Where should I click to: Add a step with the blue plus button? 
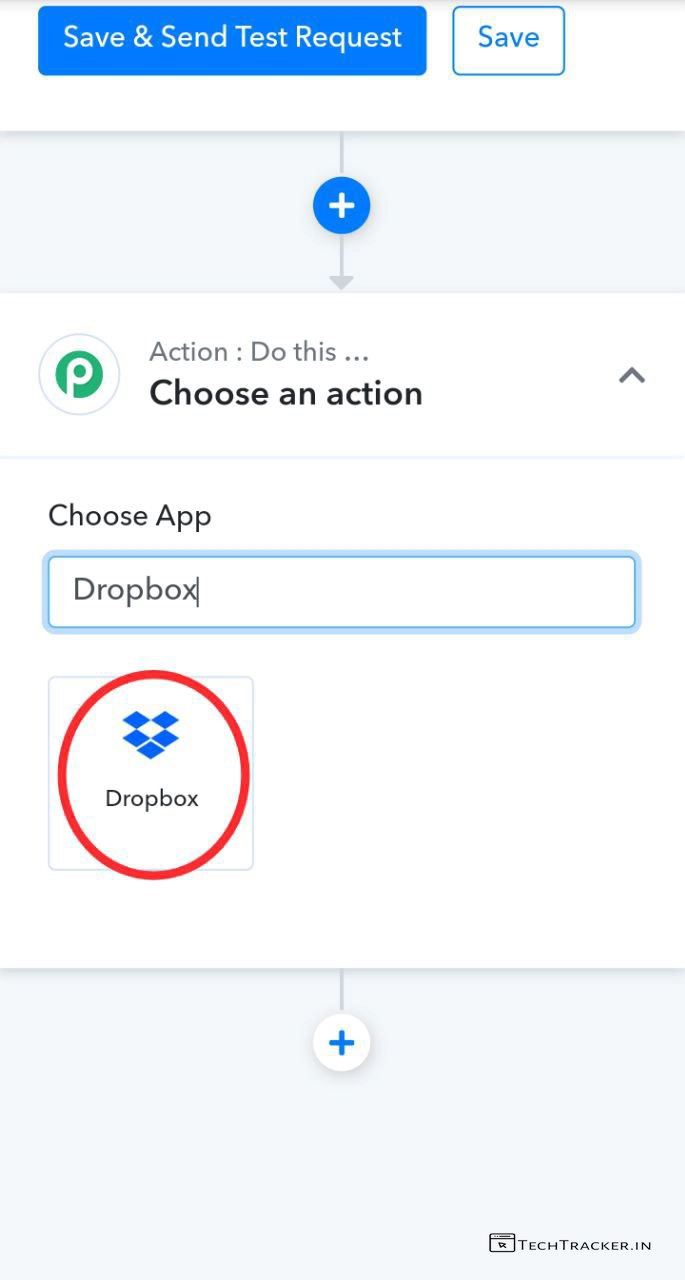[341, 206]
